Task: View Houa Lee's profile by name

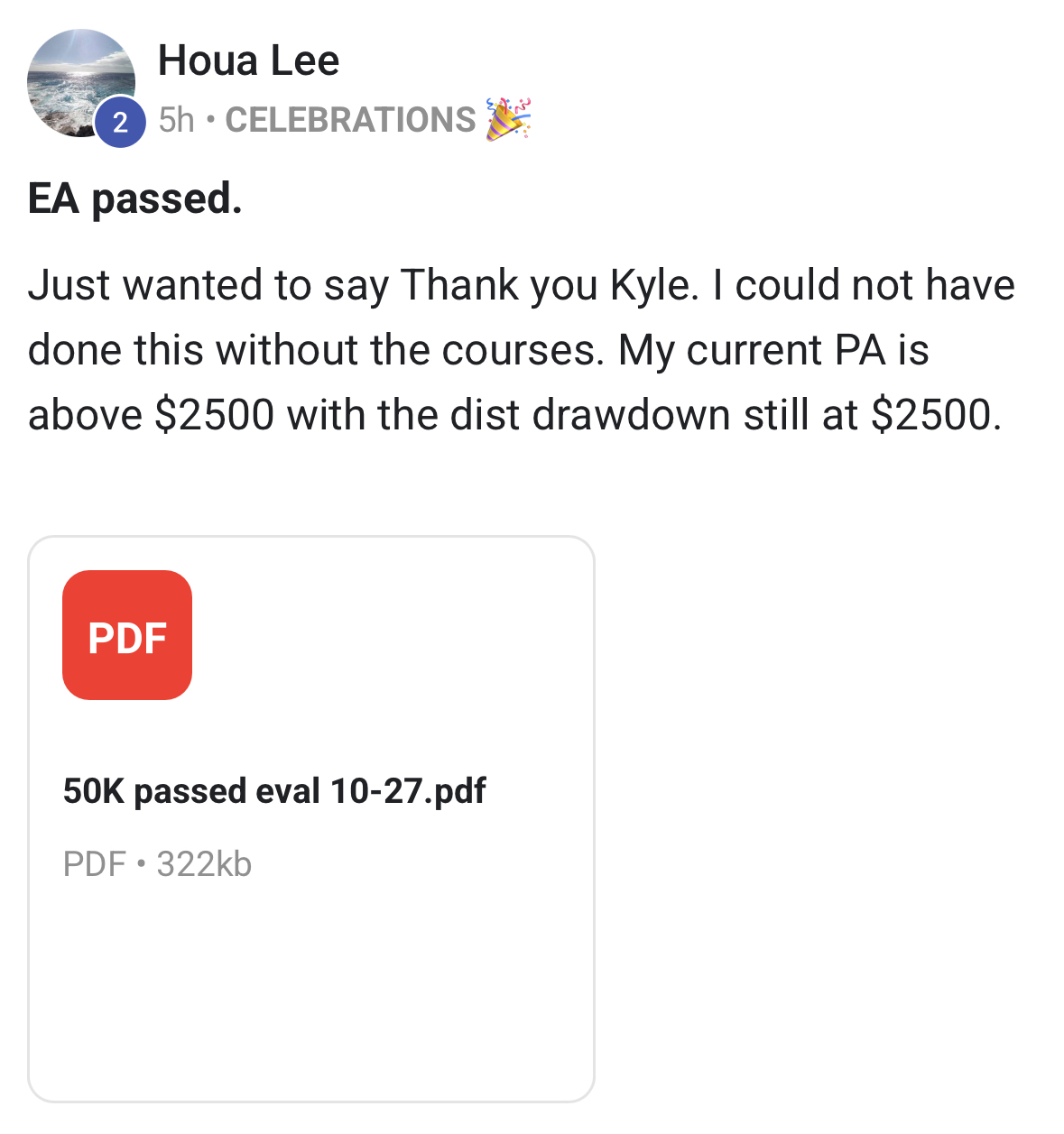Action: pyautogui.click(x=248, y=60)
